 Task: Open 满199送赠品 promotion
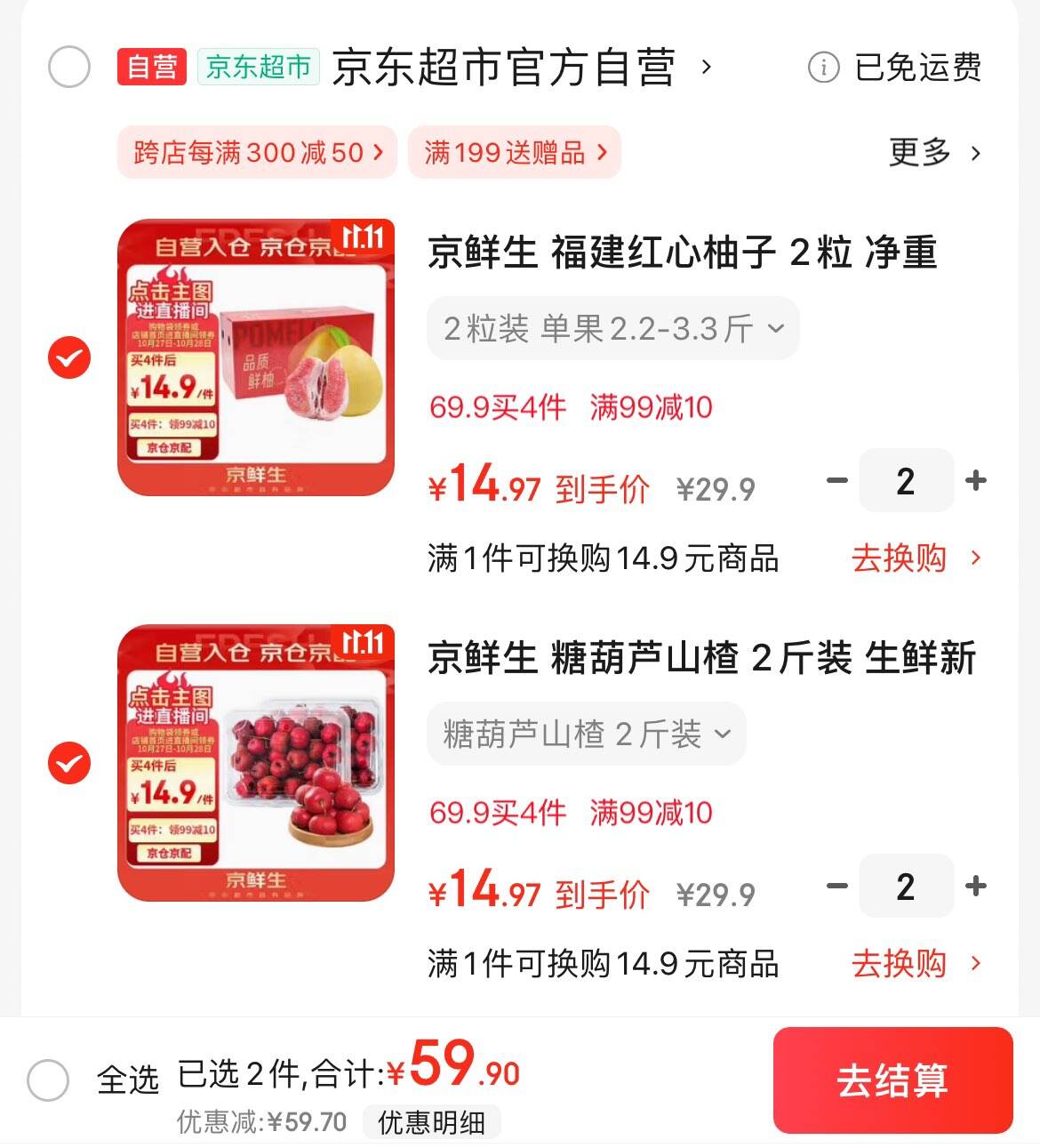(x=514, y=152)
